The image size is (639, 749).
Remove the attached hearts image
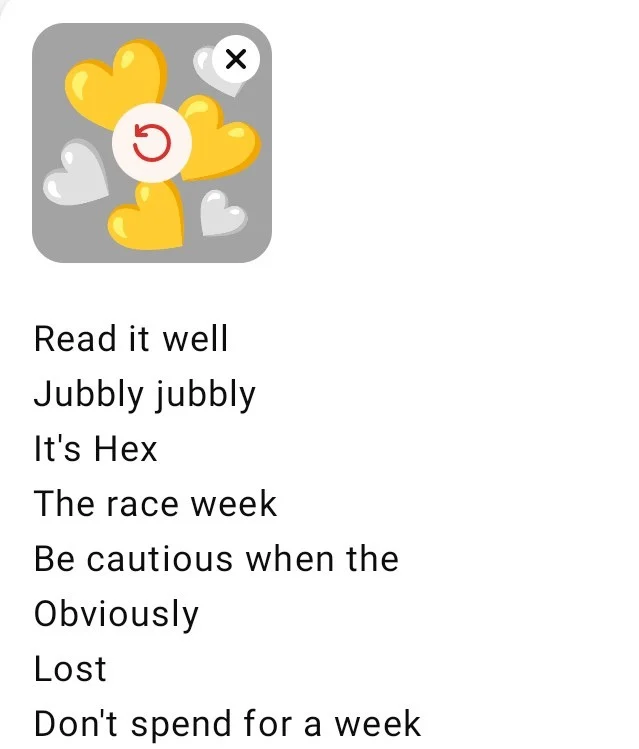(x=236, y=59)
